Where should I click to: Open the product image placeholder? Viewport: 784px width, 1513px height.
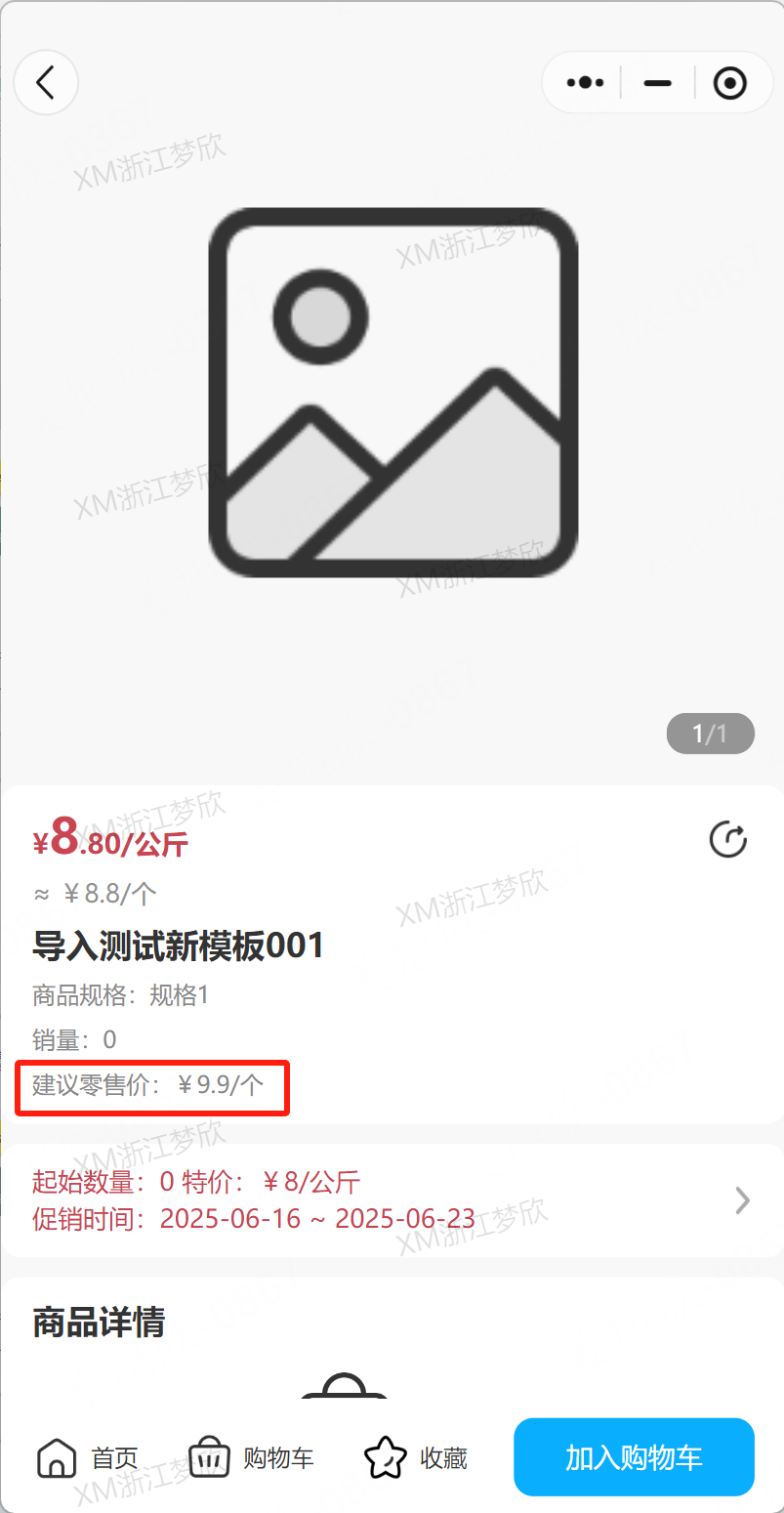coord(392,391)
